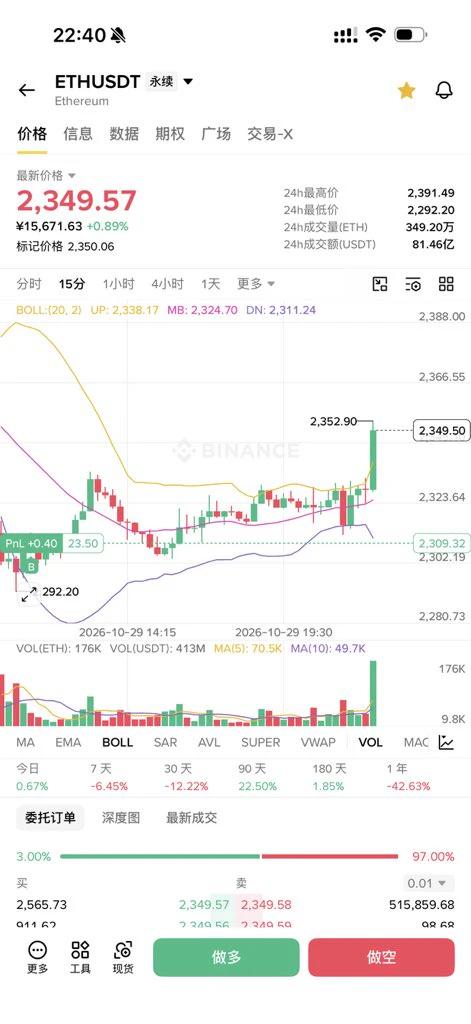Switch to the 期权 tab
The height and width of the screenshot is (1024, 471).
pyautogui.click(x=170, y=134)
